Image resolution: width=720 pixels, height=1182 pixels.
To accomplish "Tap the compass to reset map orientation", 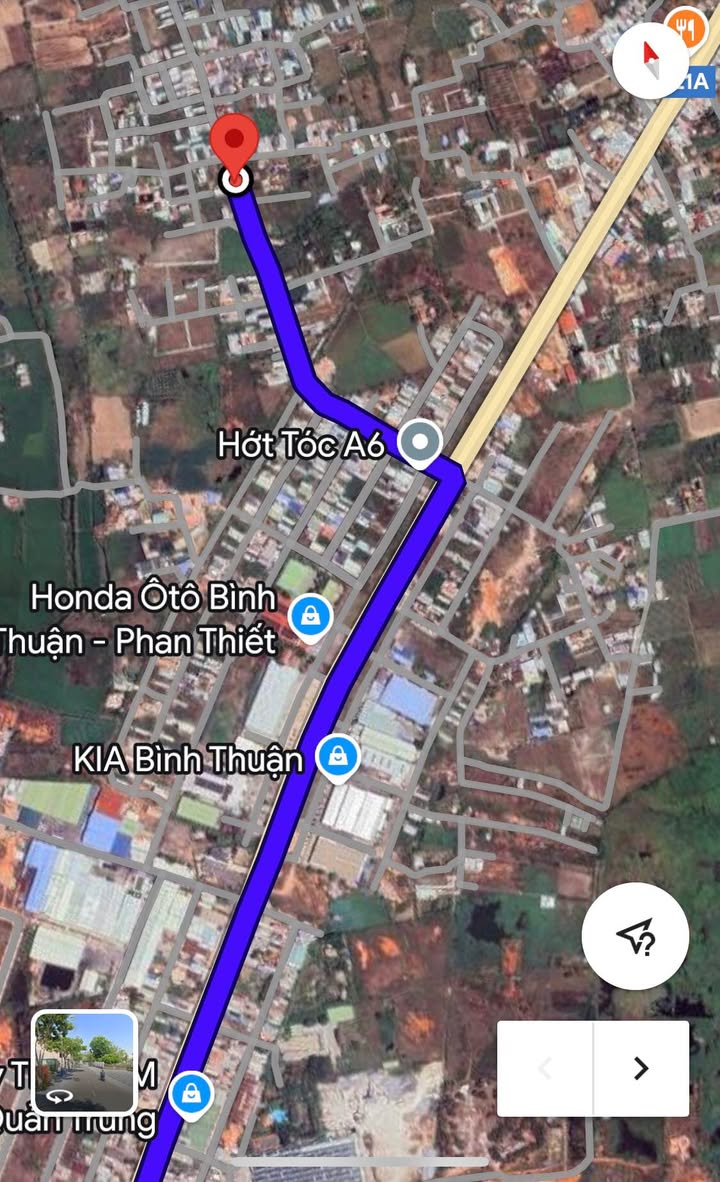I will (x=650, y=60).
